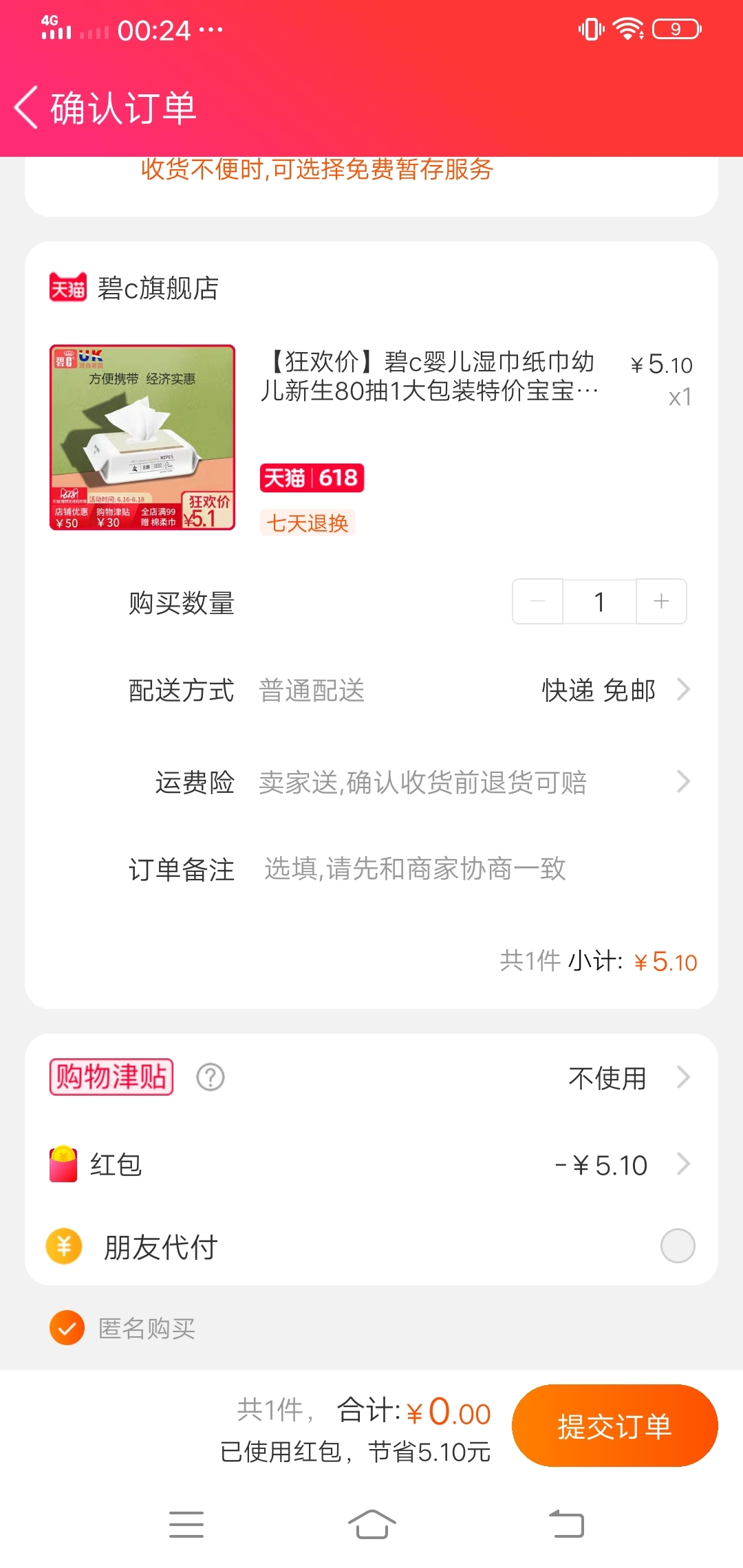
Task: Open the 红包 red packet options
Action: [x=371, y=1164]
